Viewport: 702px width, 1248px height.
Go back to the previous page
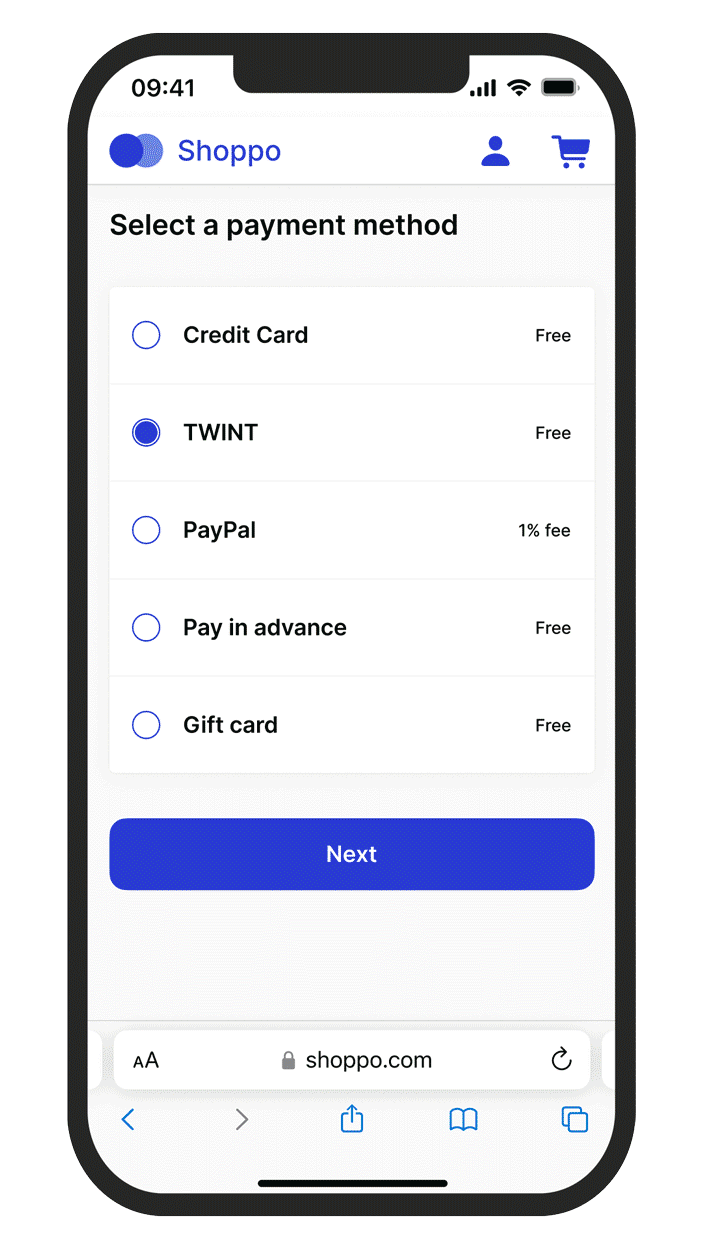128,1119
